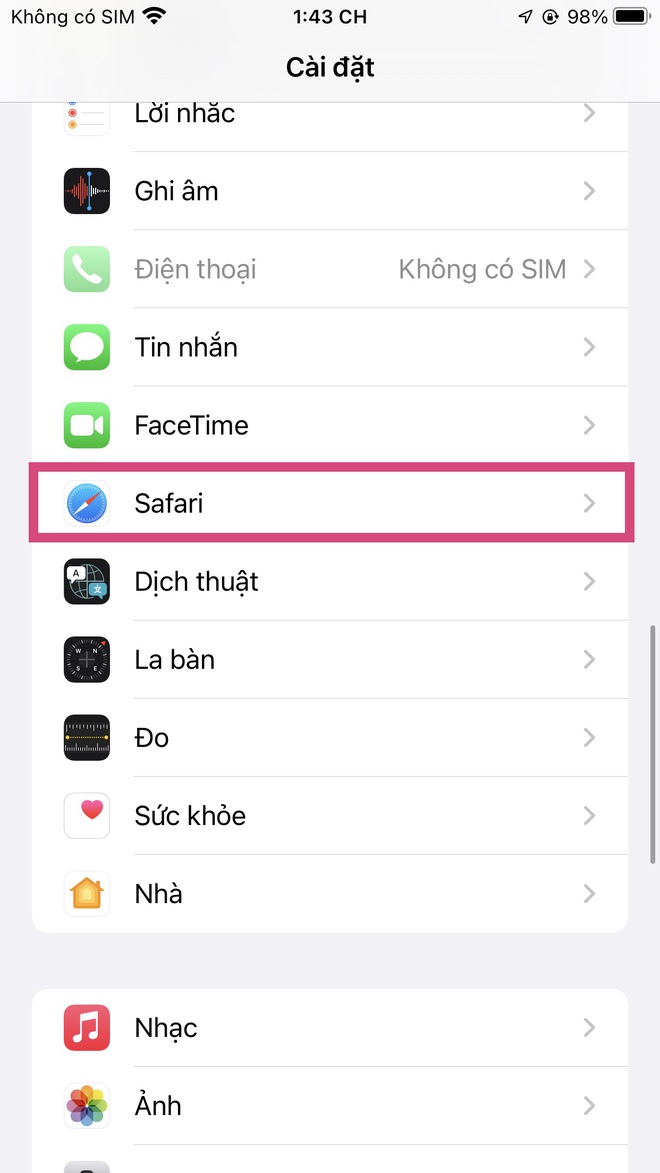
Task: Open Điện thoại settings row
Action: (x=330, y=269)
